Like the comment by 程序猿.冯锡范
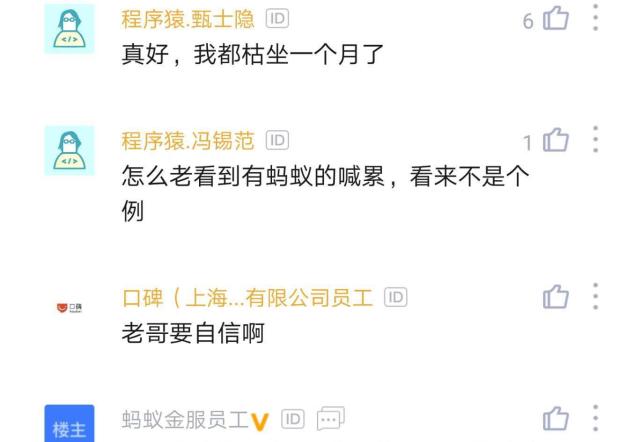This screenshot has width=641, height=442. coord(556,140)
